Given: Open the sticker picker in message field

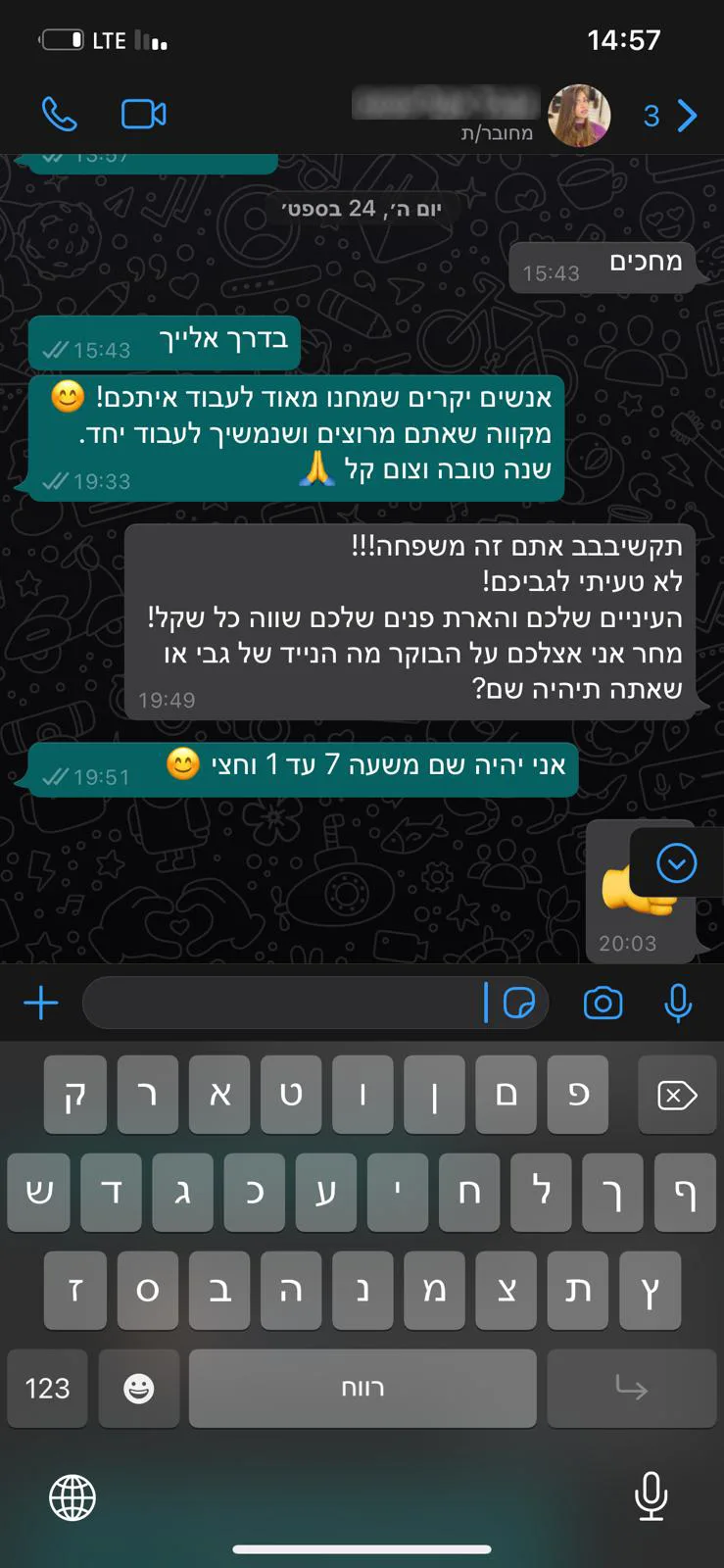Looking at the screenshot, I should tap(518, 1003).
